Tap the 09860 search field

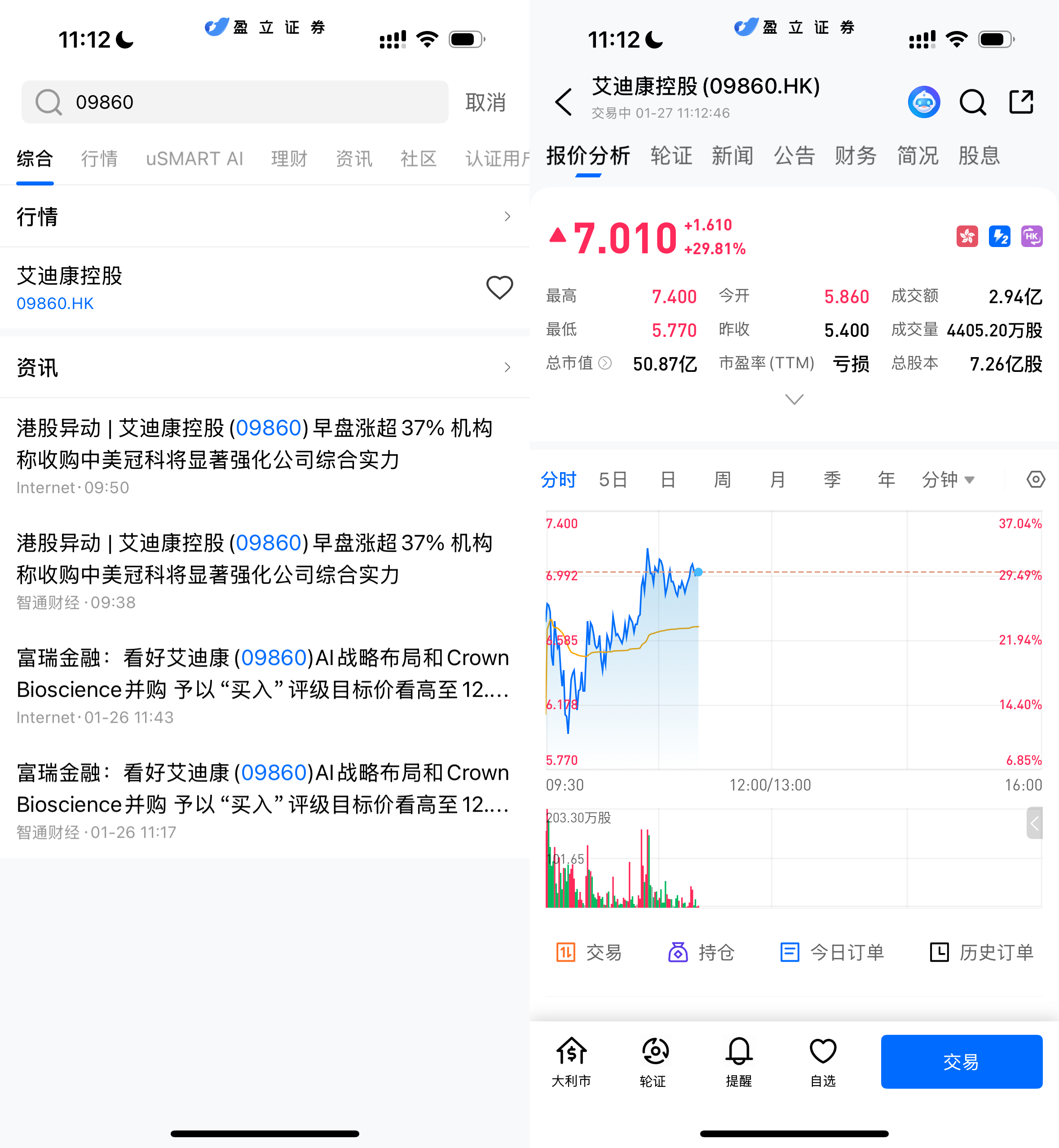pos(235,102)
